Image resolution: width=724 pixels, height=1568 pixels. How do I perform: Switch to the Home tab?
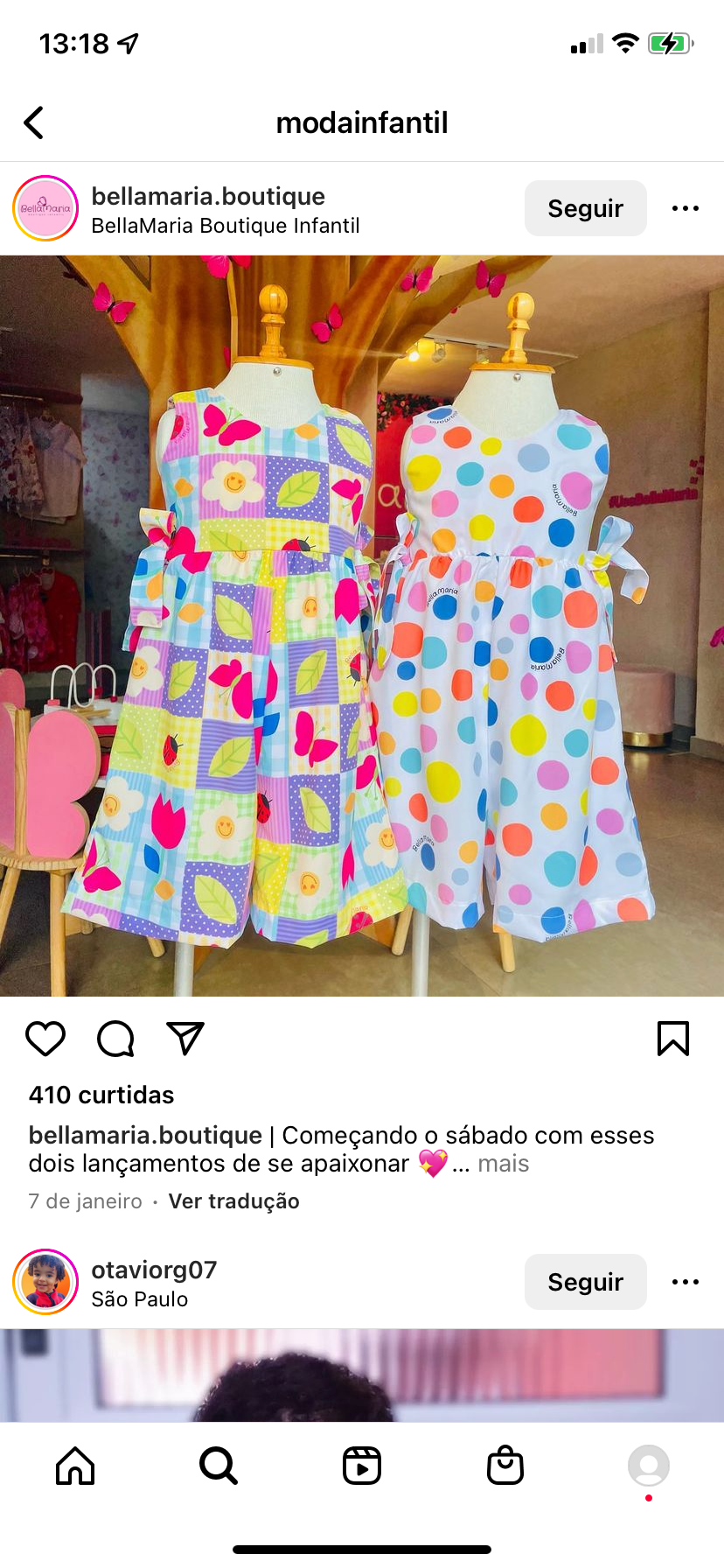pos(75,1466)
